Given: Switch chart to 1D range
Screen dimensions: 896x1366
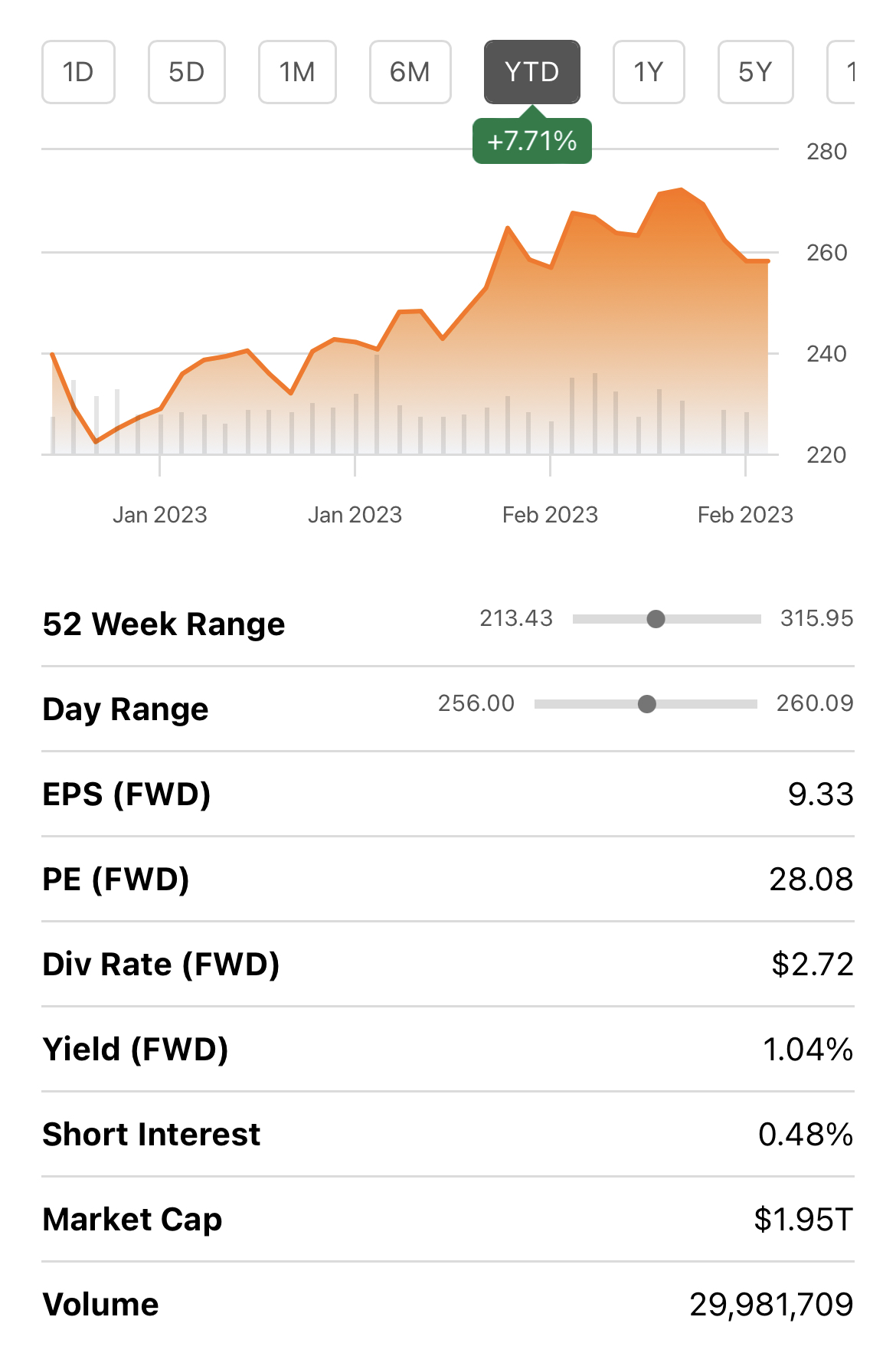Looking at the screenshot, I should pos(78,72).
